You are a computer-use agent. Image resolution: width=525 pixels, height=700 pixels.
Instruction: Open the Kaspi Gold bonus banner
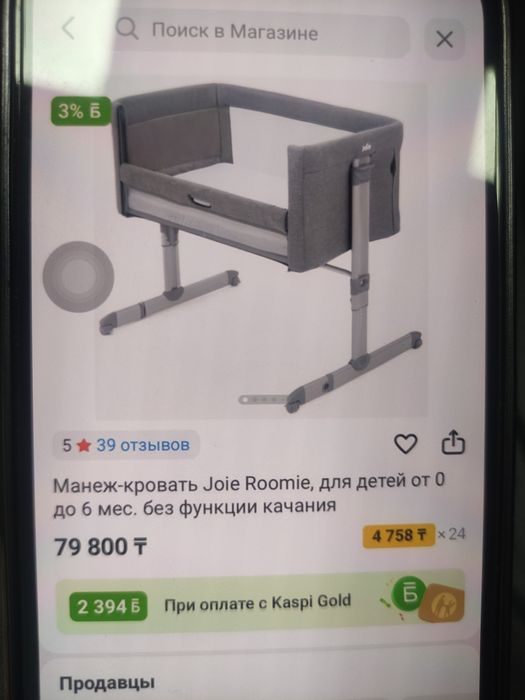[261, 602]
